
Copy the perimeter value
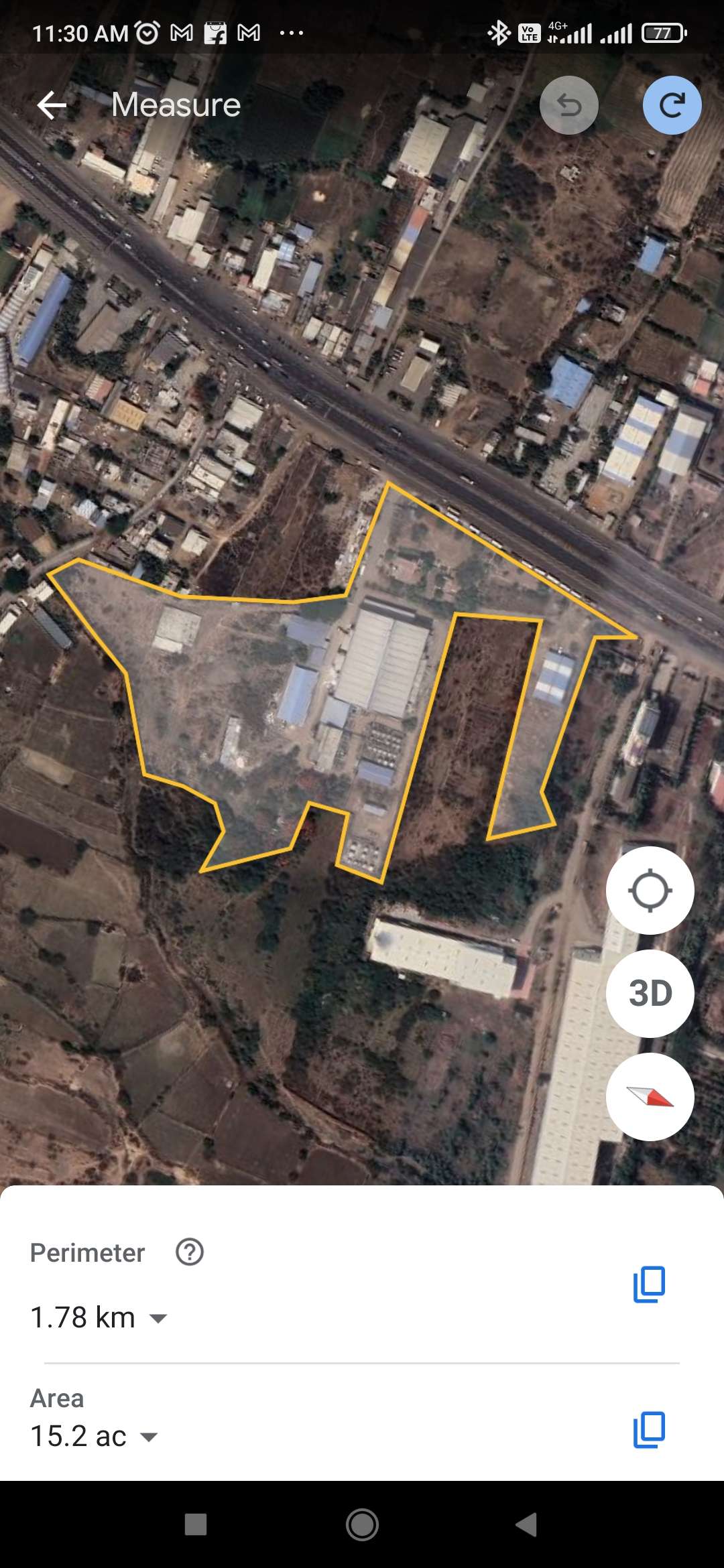pyautogui.click(x=649, y=1284)
